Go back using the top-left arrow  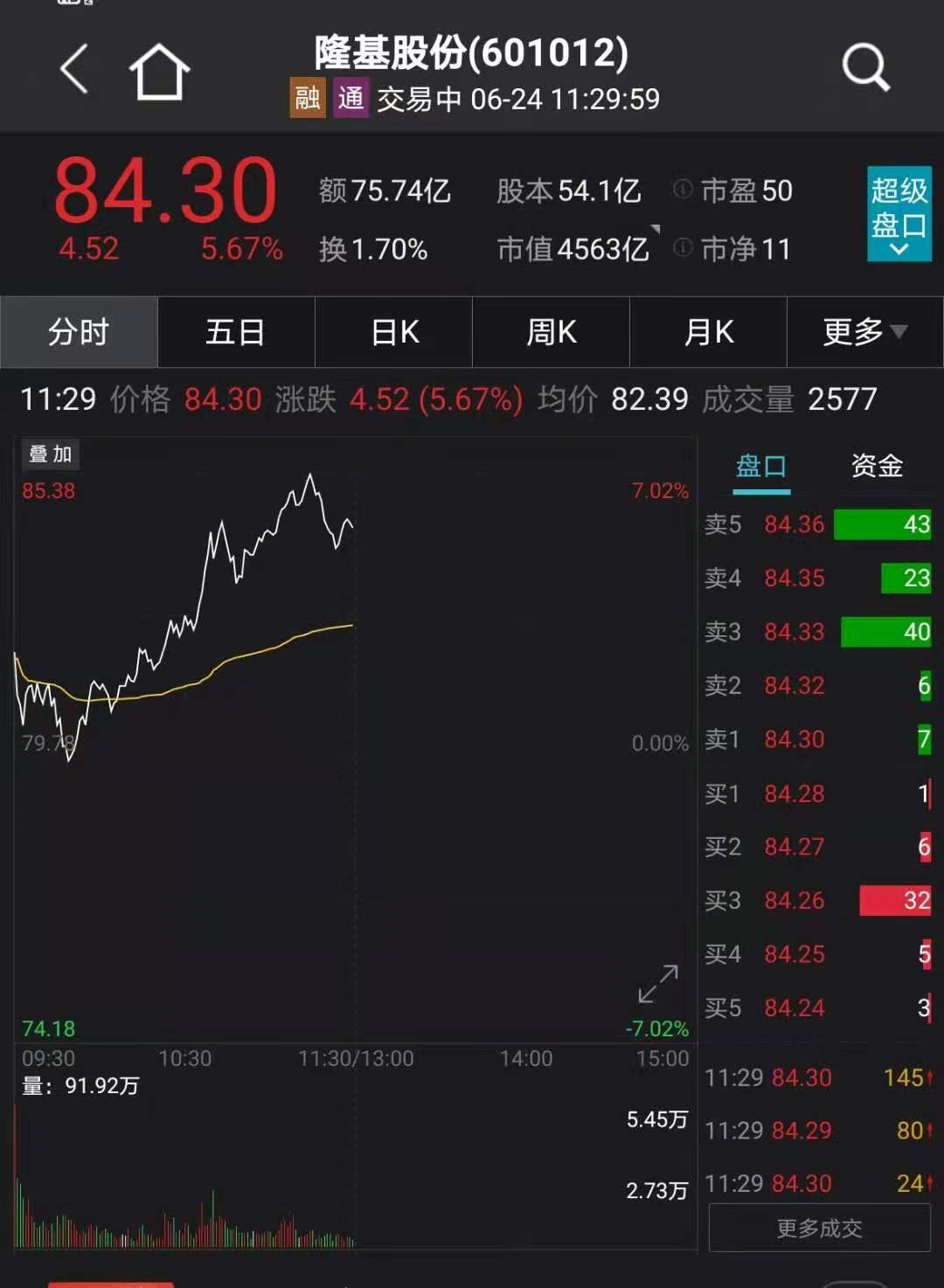click(x=75, y=70)
